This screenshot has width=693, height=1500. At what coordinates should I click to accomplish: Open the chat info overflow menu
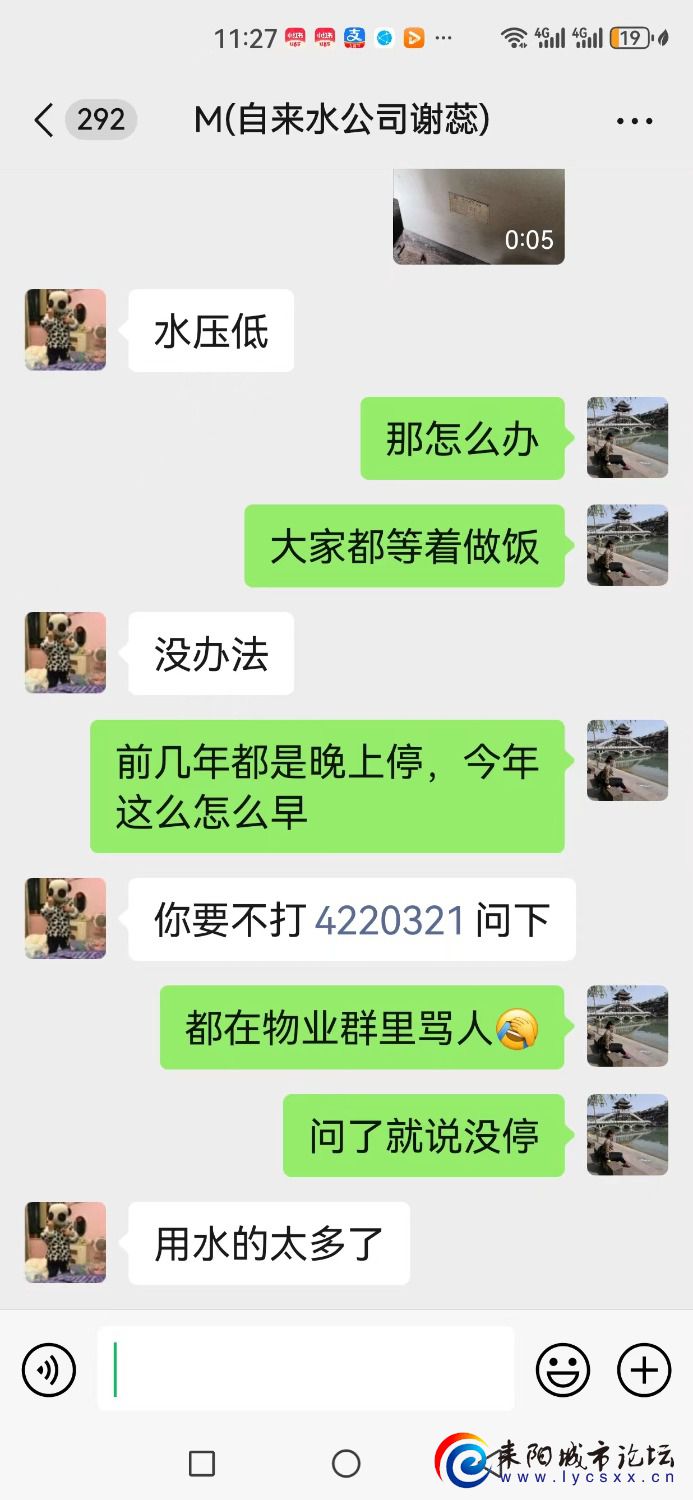tap(634, 121)
